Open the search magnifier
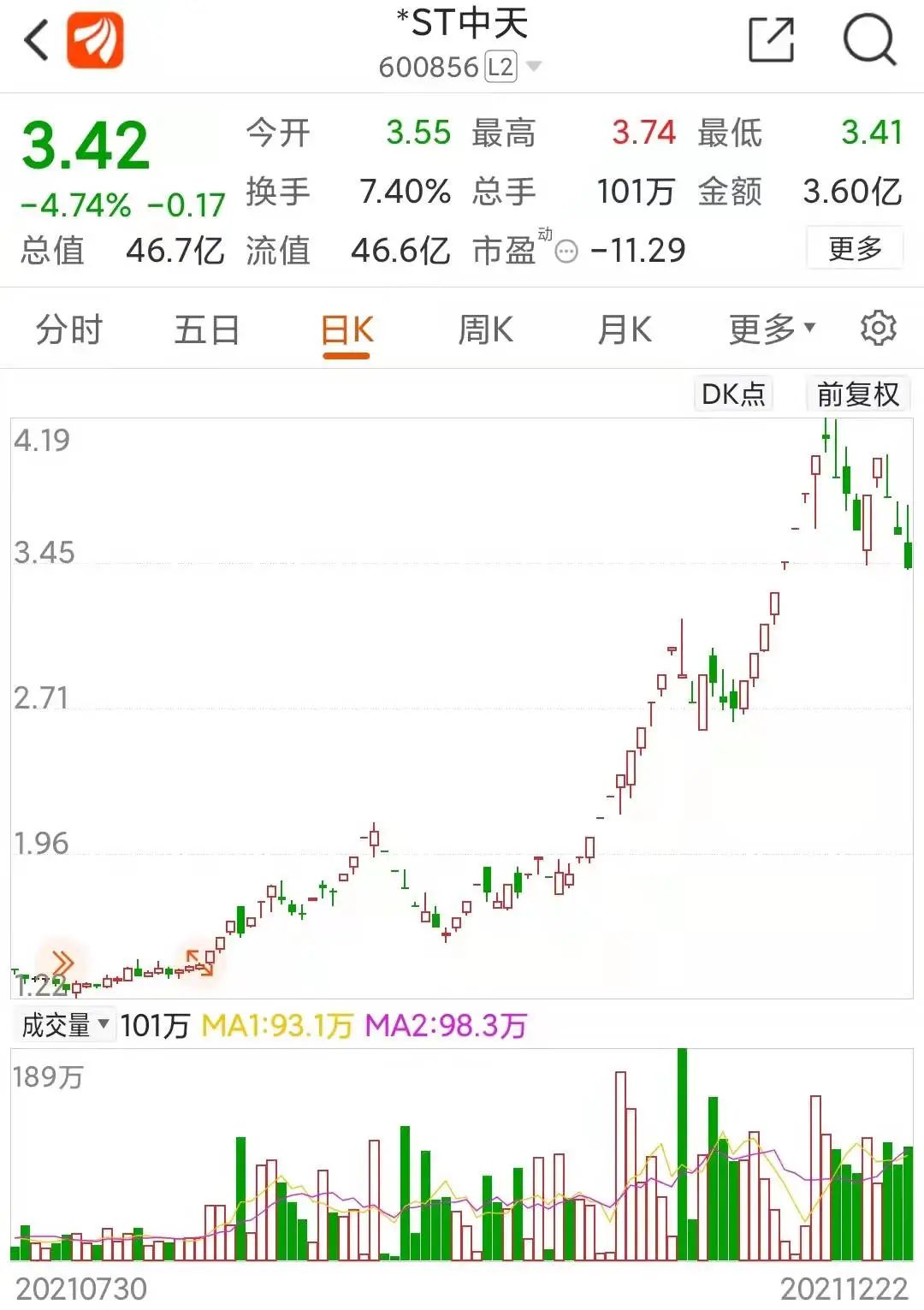The height and width of the screenshot is (1310, 924). click(869, 40)
